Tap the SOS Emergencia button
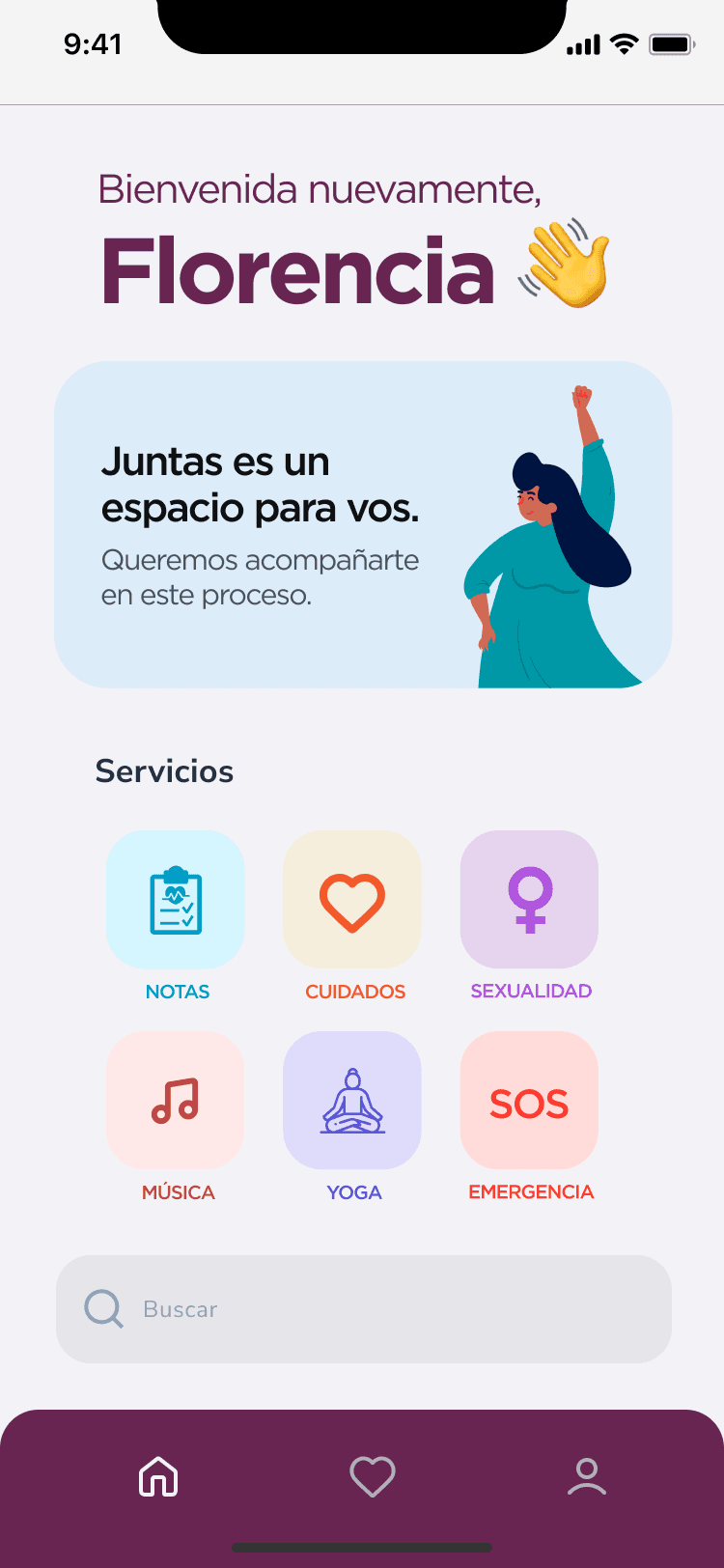This screenshot has height=1568, width=724. point(529,1101)
